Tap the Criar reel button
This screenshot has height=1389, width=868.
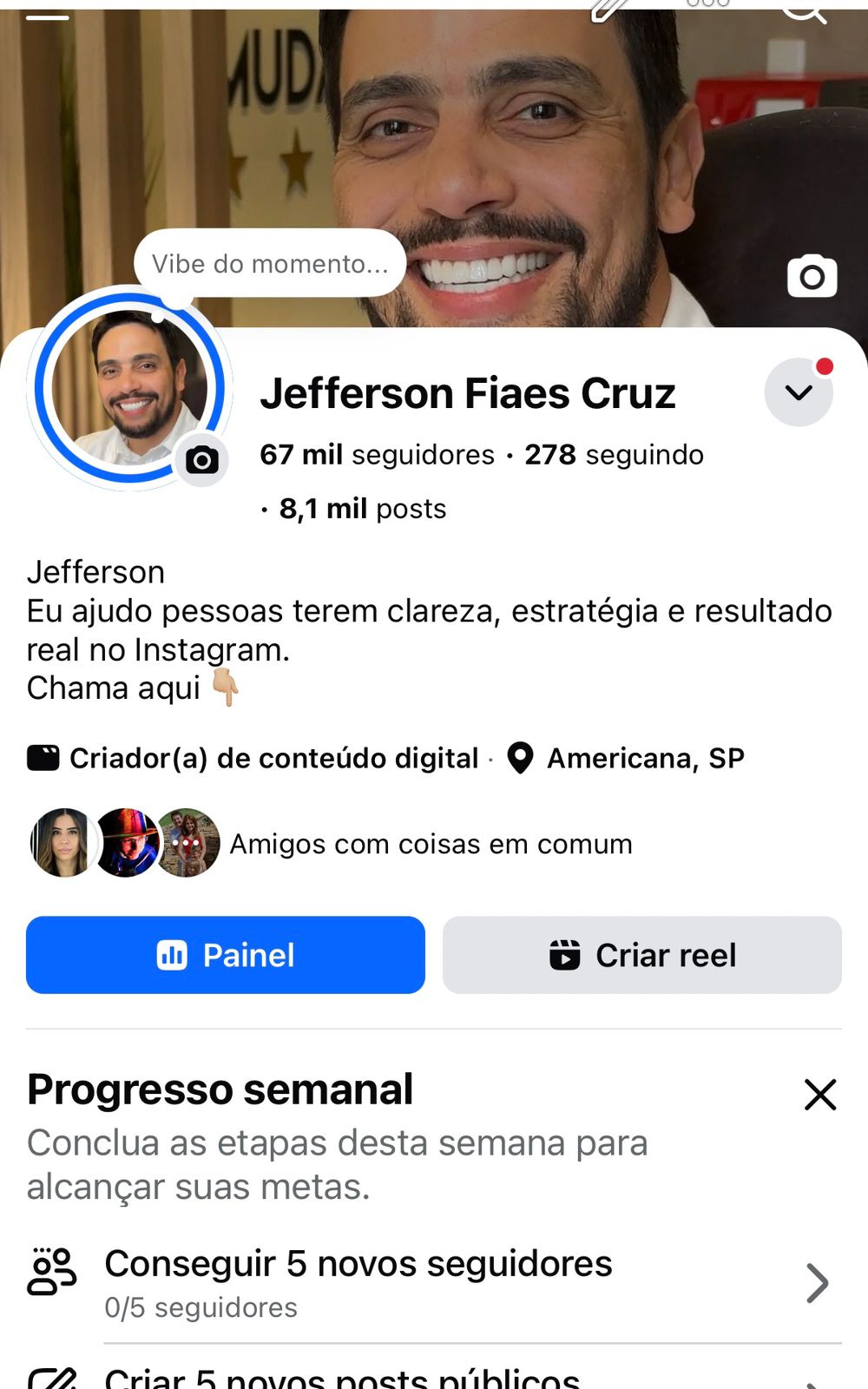coord(642,955)
